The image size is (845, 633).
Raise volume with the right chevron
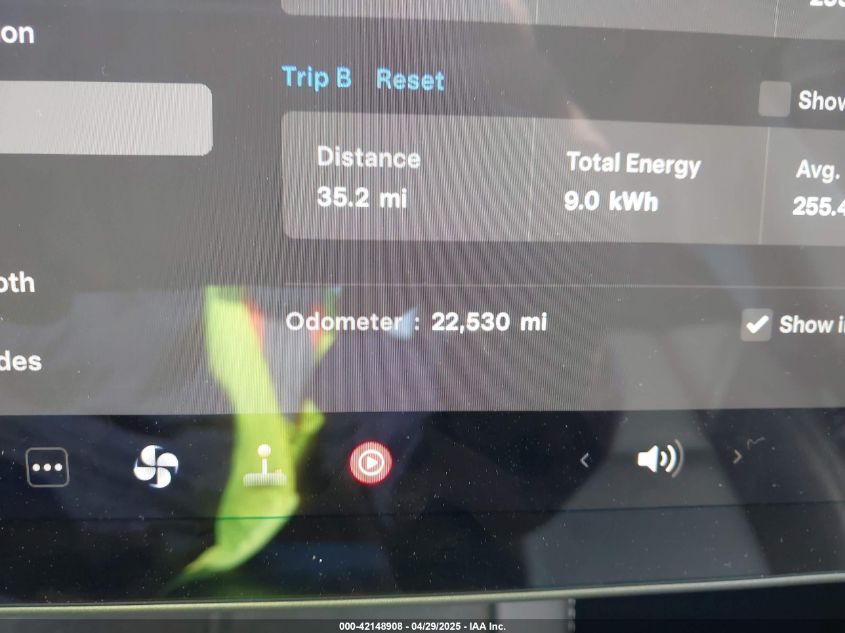pos(738,458)
